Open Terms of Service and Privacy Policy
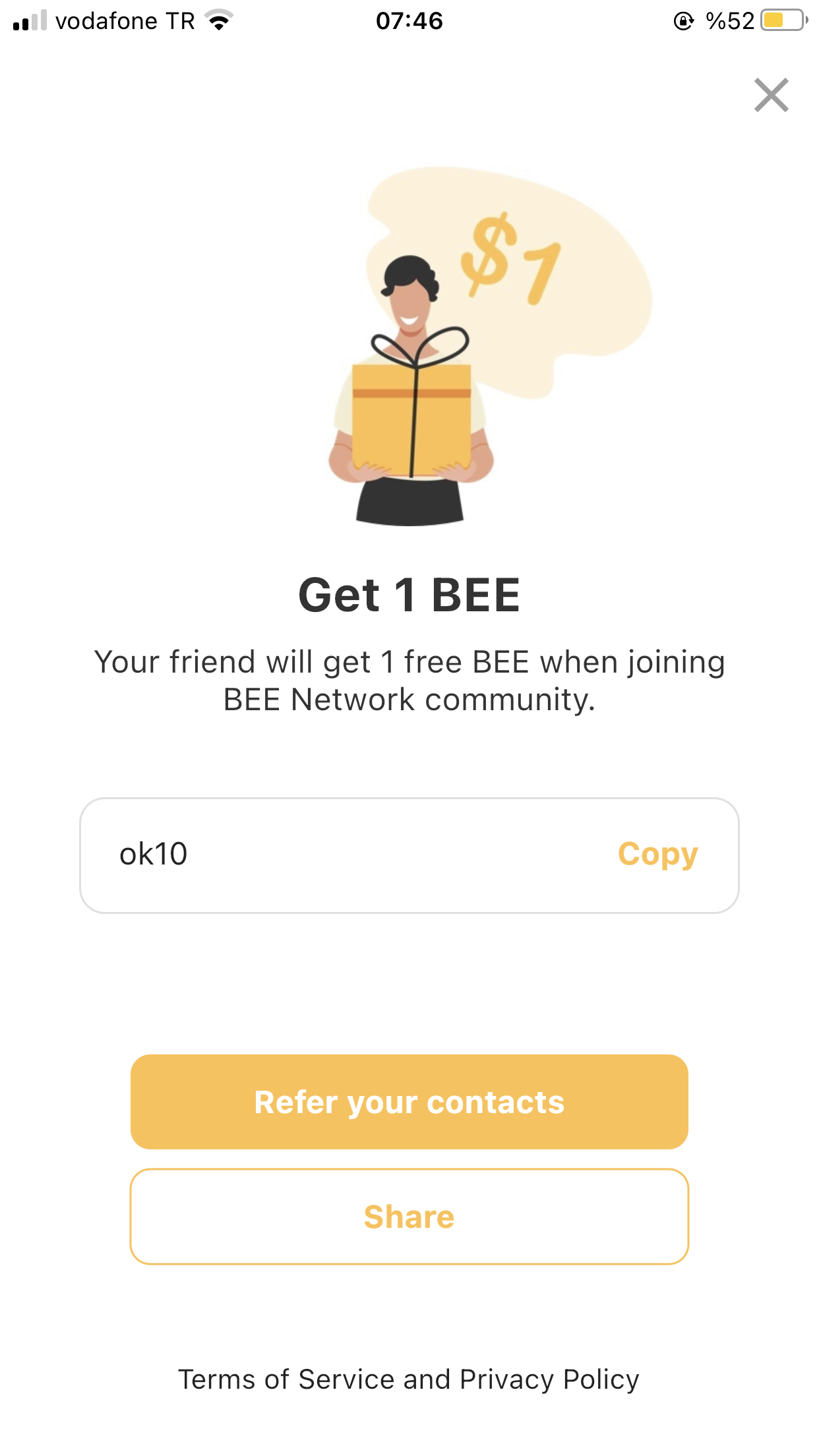Screen dimensions: 819x1456 pyautogui.click(x=409, y=1380)
